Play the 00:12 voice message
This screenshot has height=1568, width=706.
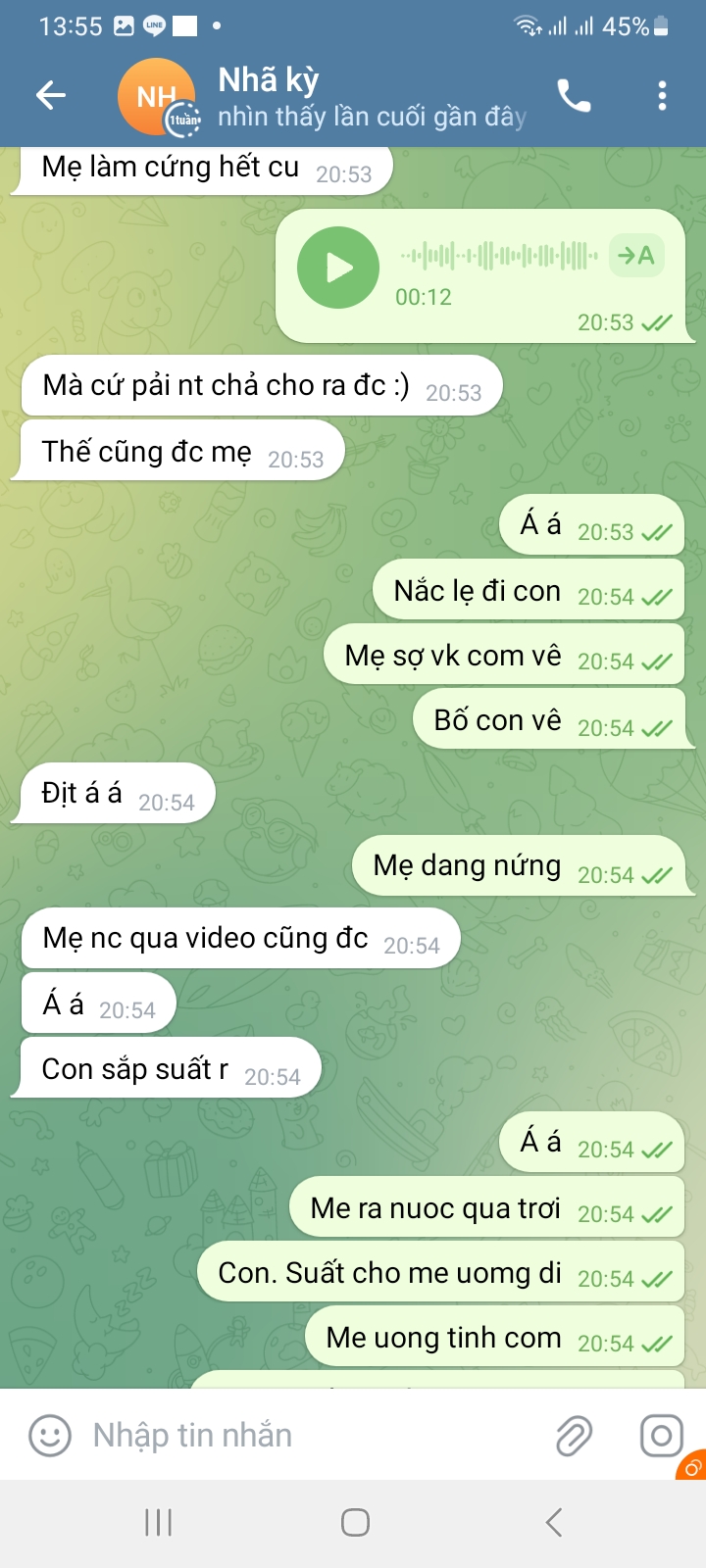click(338, 268)
